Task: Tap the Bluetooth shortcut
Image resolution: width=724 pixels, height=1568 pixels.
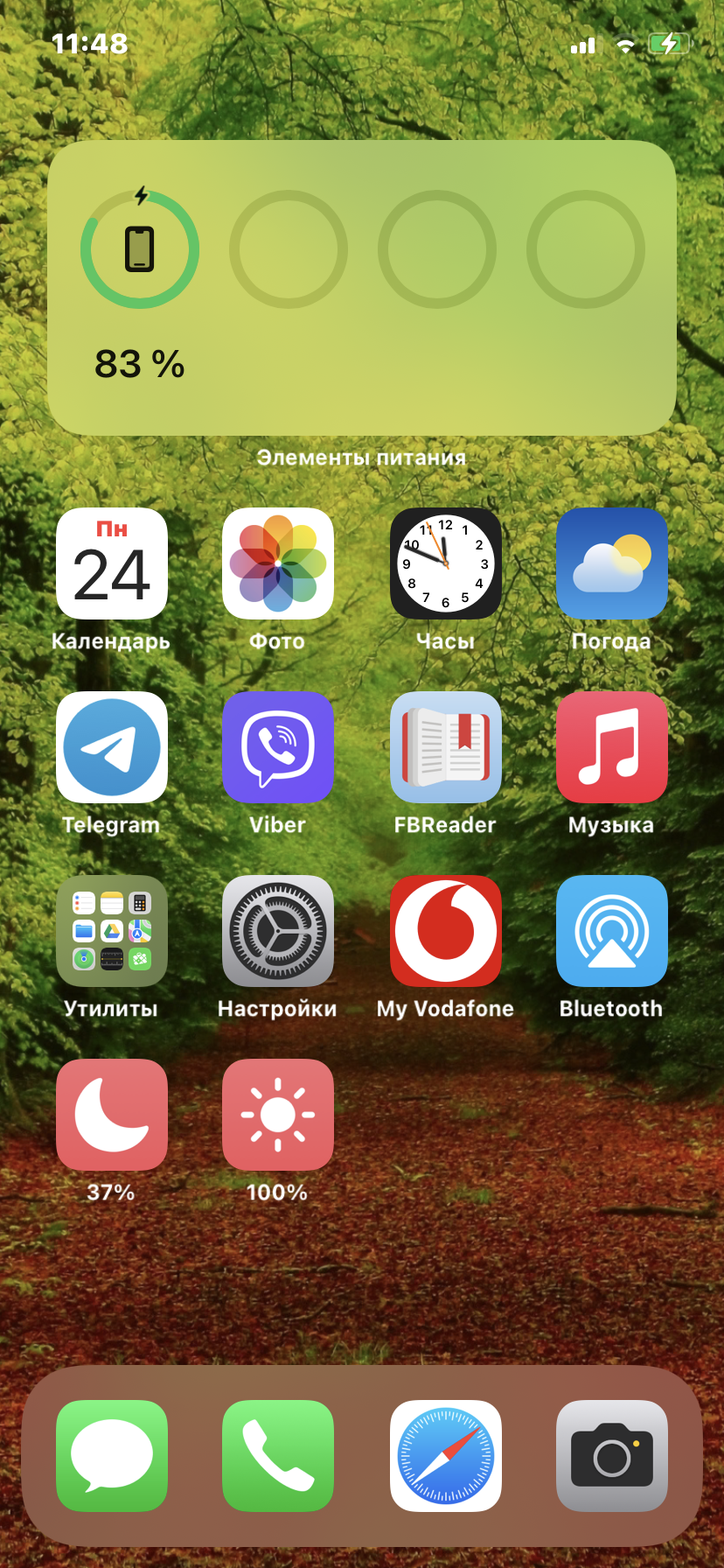Action: (611, 931)
